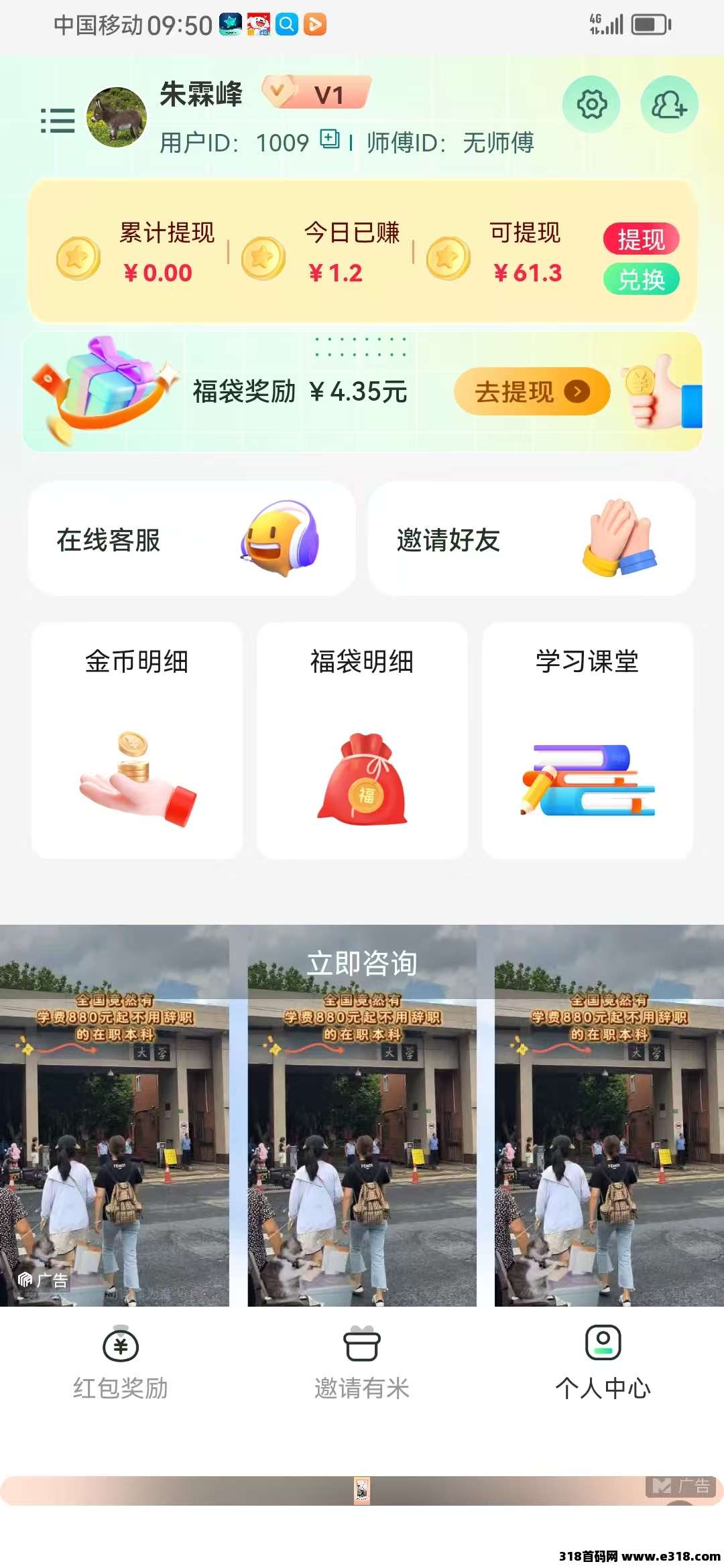Open the 邀请好友 invite friends card
Screen dimensions: 724x1568
click(532, 539)
